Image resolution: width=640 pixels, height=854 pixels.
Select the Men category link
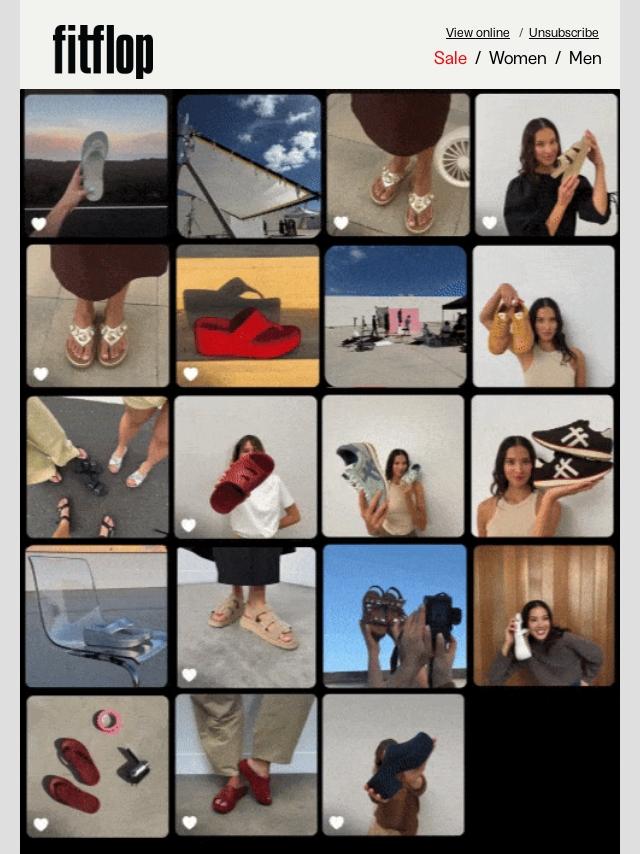tap(585, 58)
